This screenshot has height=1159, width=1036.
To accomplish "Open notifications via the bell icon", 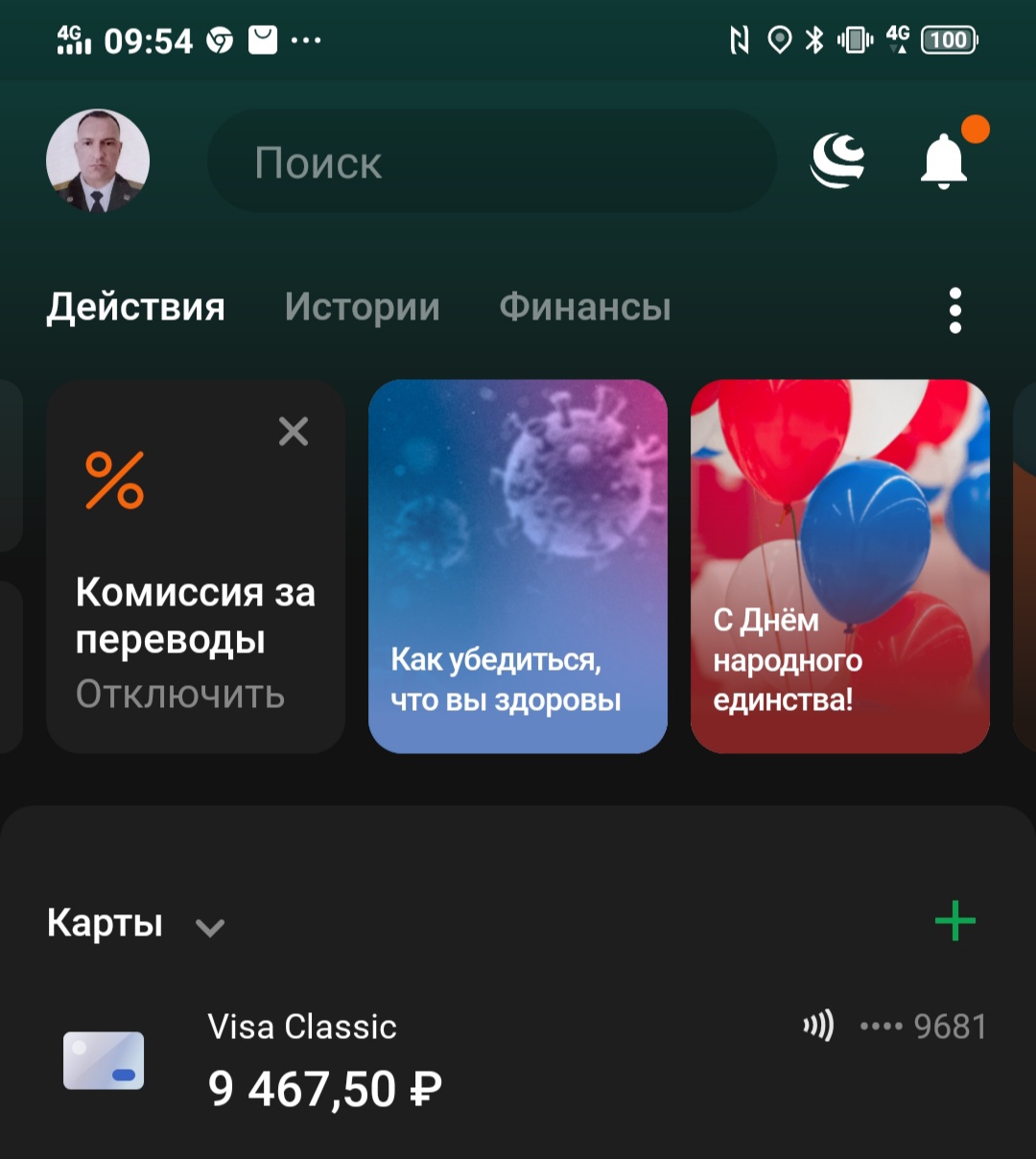I will click(945, 163).
